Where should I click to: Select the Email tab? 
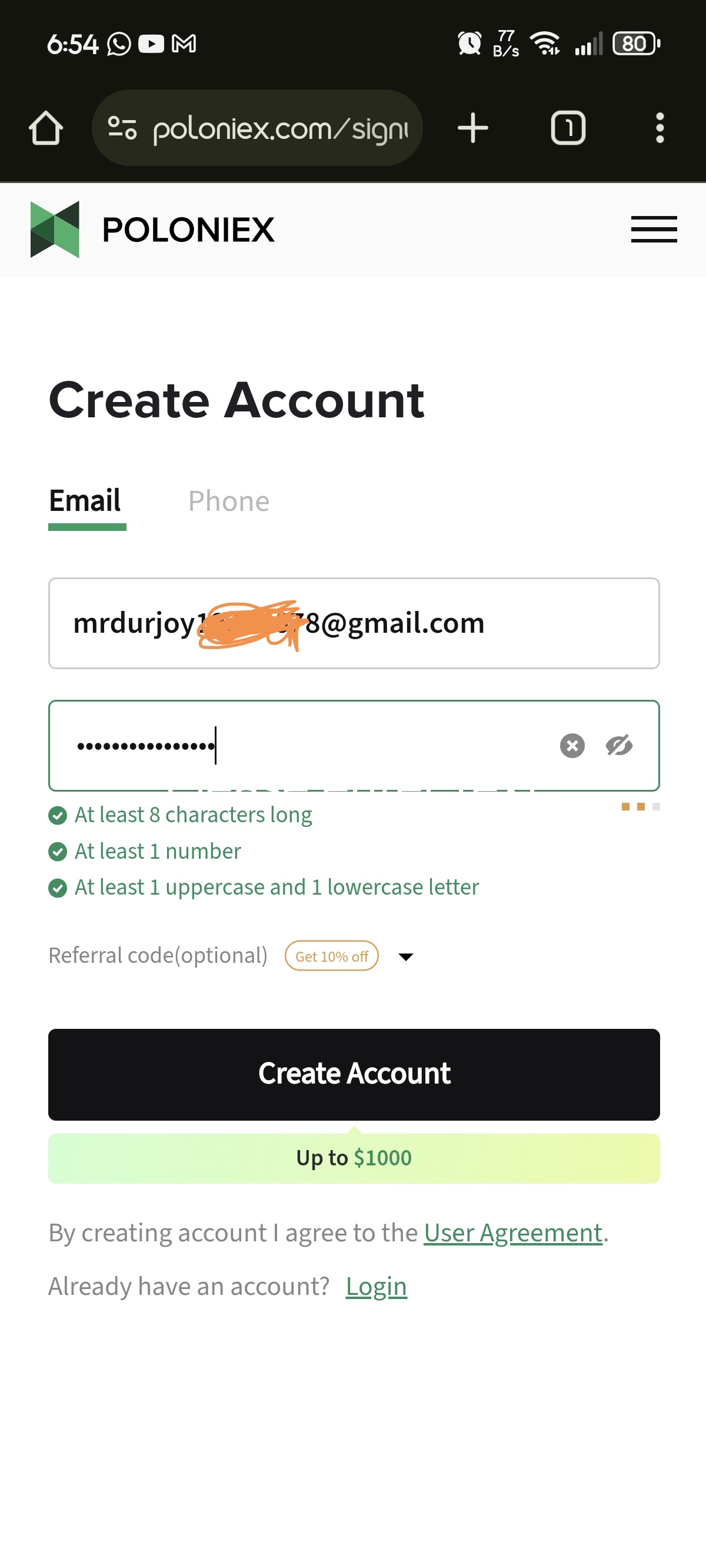85,501
